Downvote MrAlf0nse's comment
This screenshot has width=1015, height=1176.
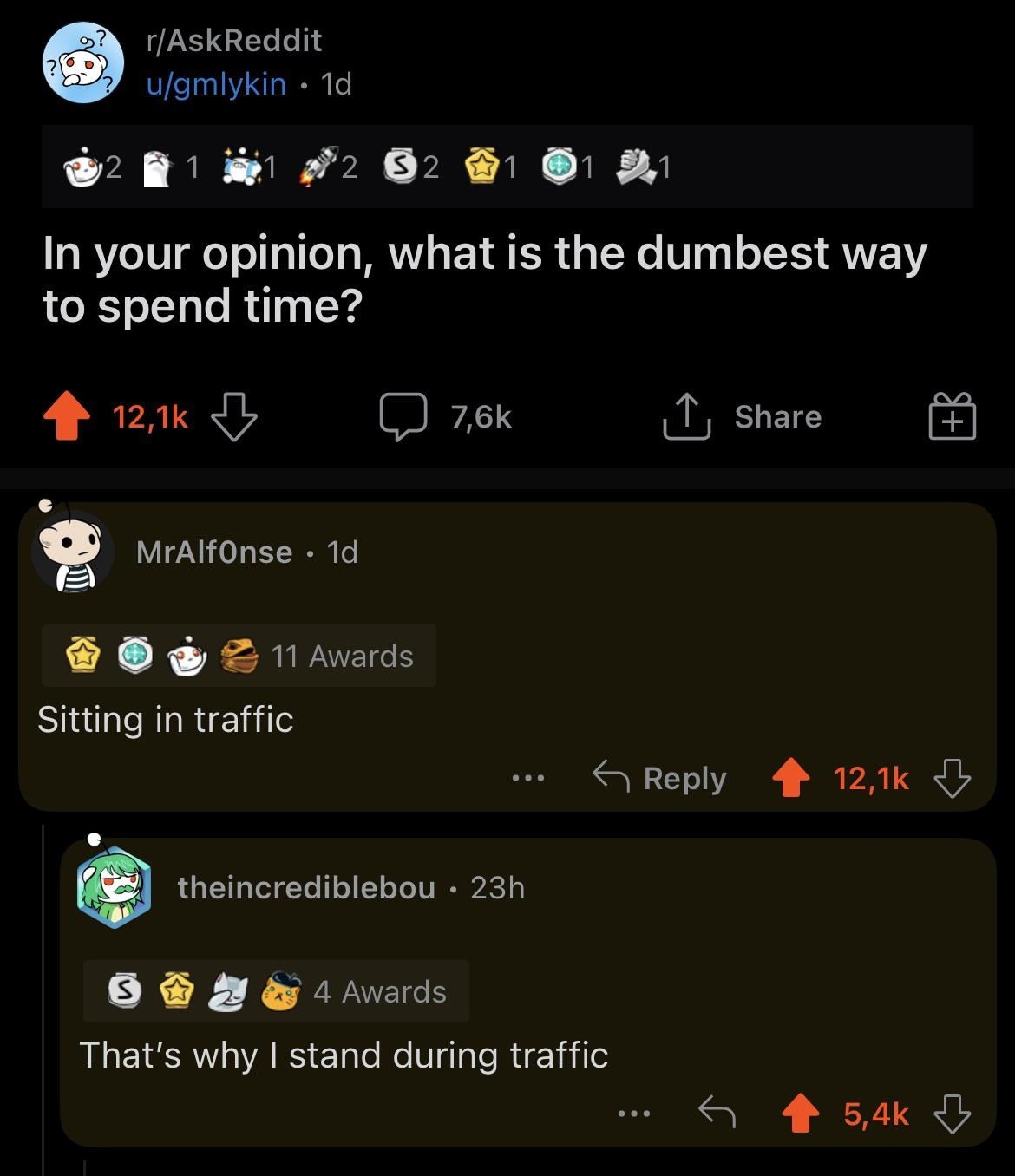(952, 778)
